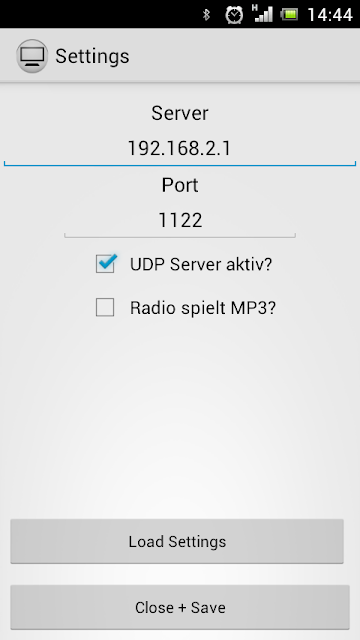Enable the Radio spielt MP3 checkbox

[105, 307]
